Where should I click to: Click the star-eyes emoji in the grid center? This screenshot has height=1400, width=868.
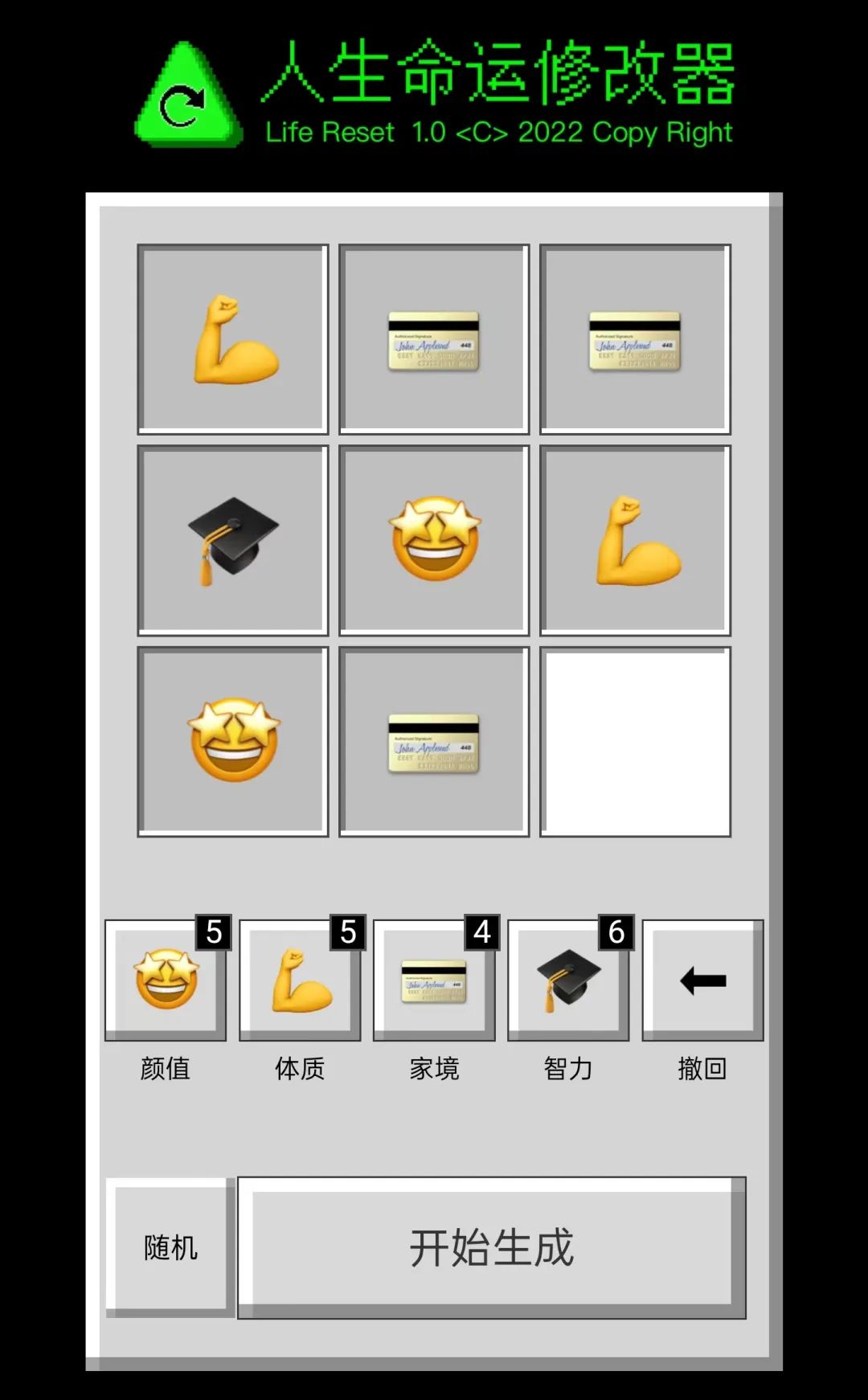point(434,538)
